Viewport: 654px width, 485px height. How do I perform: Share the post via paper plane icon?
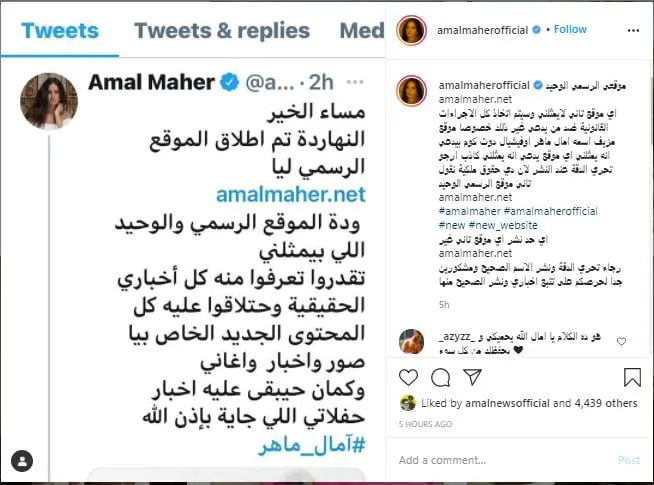click(x=472, y=378)
